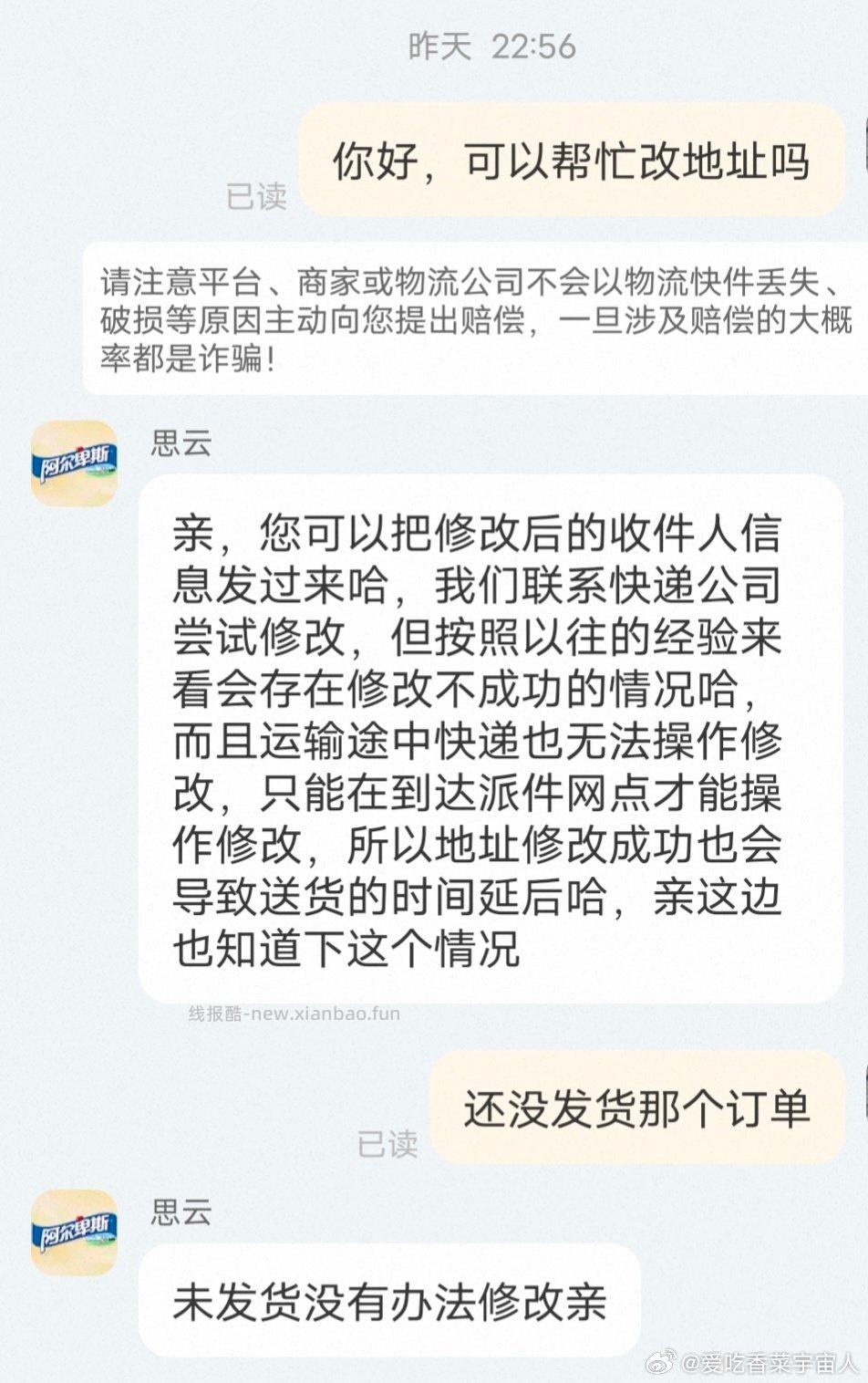The width and height of the screenshot is (868, 1383).
Task: Open 思云's Alpenliebe avatar image
Action: (x=73, y=465)
